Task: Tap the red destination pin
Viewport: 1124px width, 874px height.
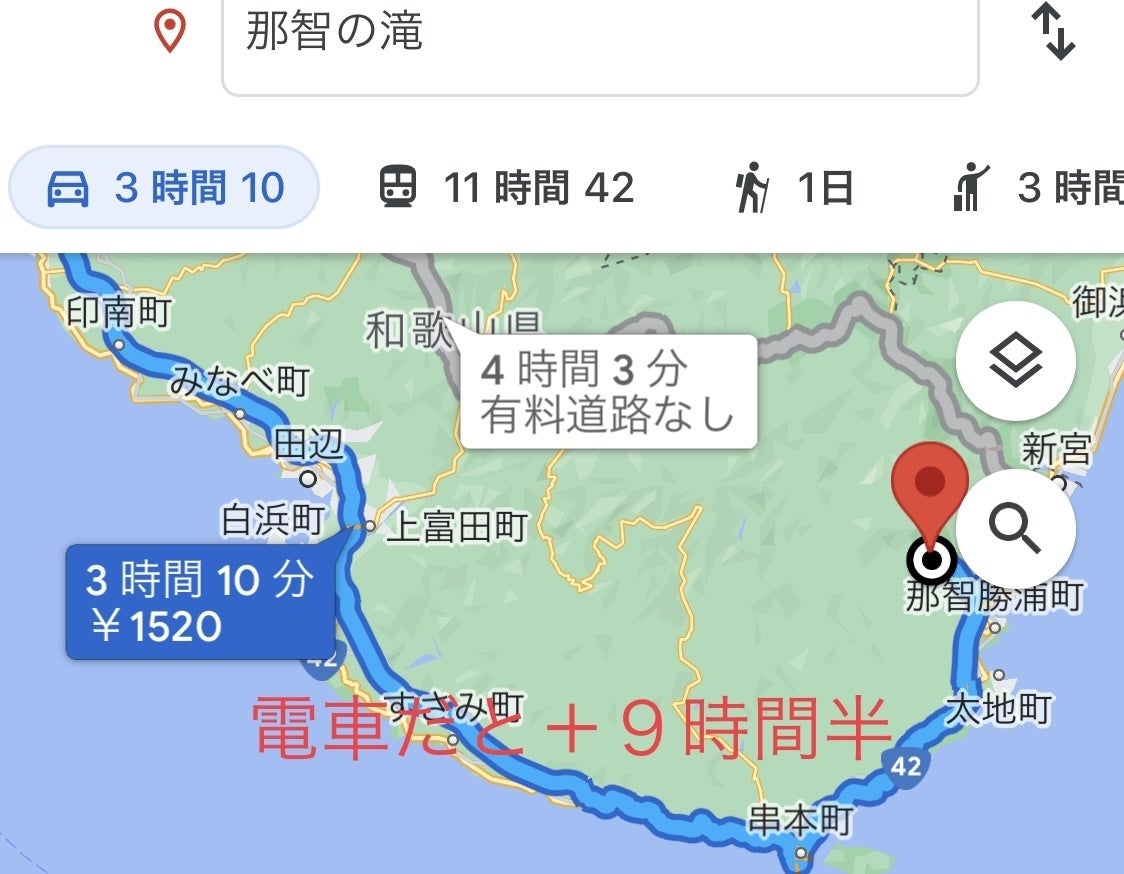Action: 930,492
